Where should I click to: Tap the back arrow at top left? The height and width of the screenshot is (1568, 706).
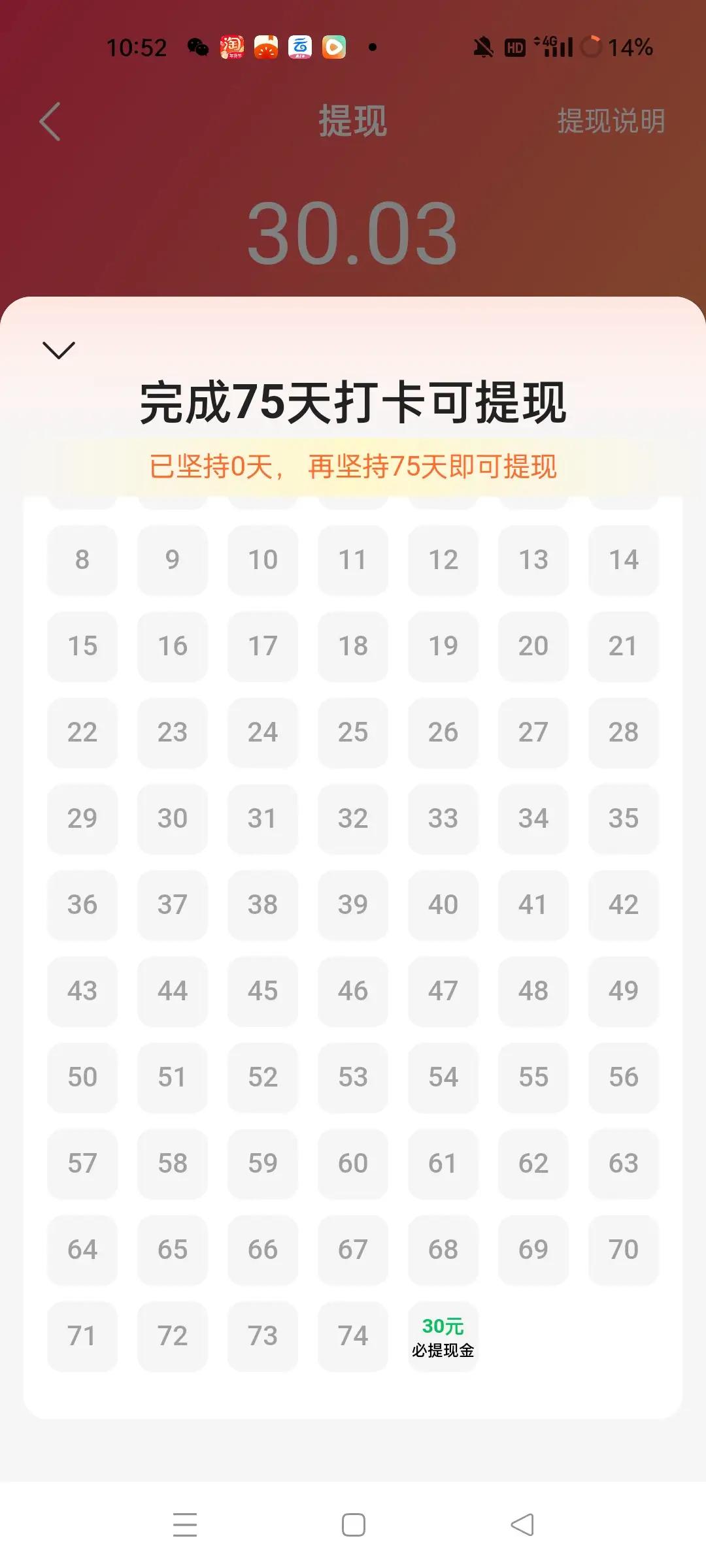pos(50,122)
